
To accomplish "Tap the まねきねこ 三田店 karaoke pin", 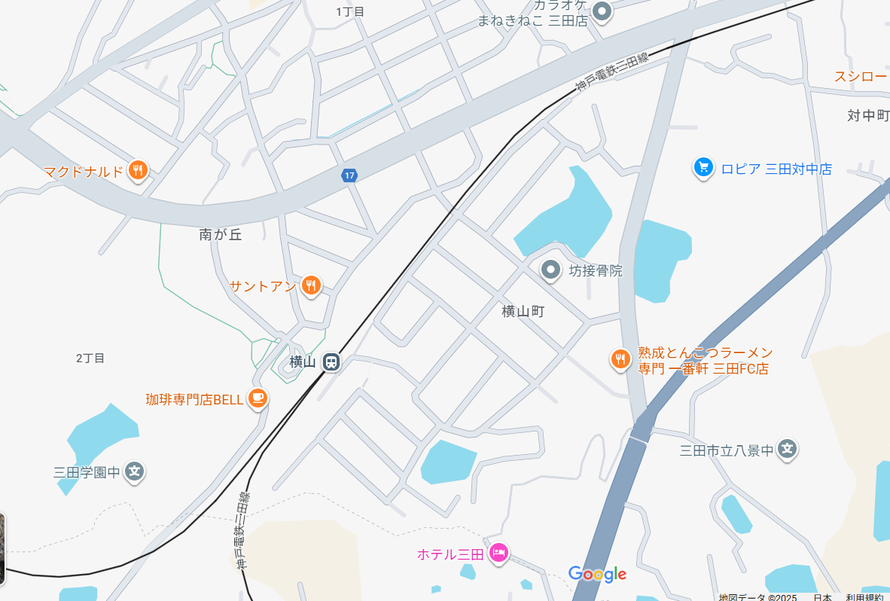I will (602, 12).
